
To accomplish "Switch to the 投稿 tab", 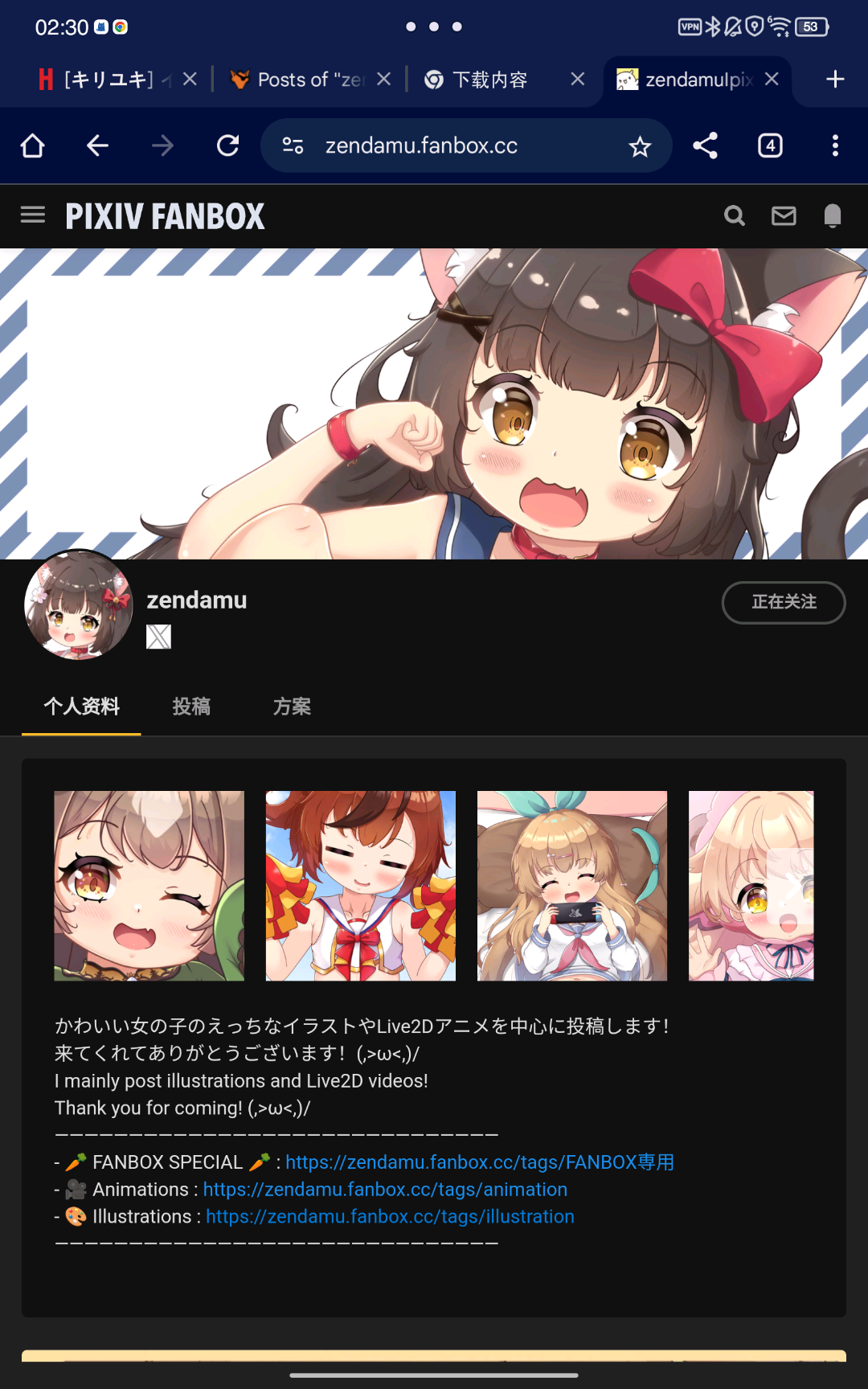I will pyautogui.click(x=191, y=707).
